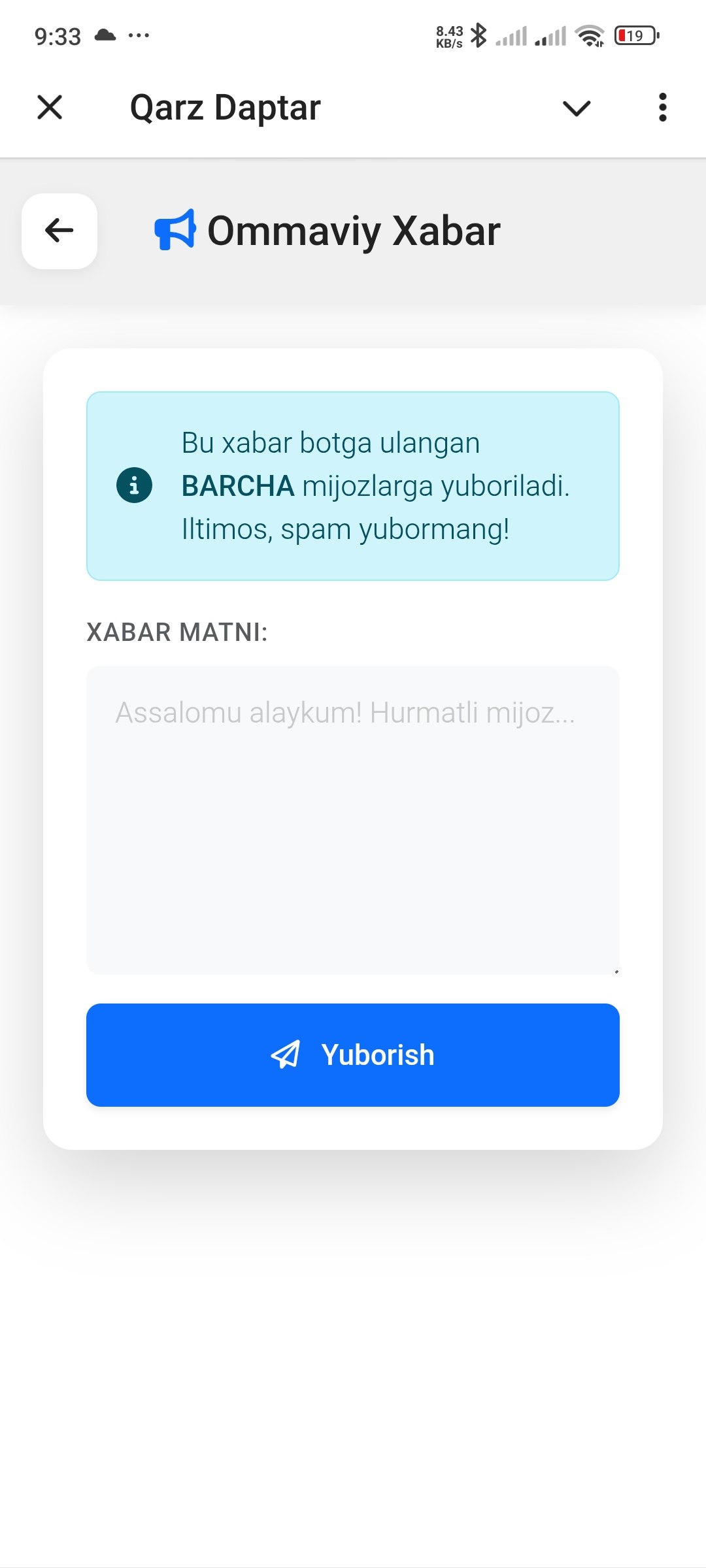Select the Qarz Daptar title text
The image size is (706, 1568).
[x=226, y=107]
